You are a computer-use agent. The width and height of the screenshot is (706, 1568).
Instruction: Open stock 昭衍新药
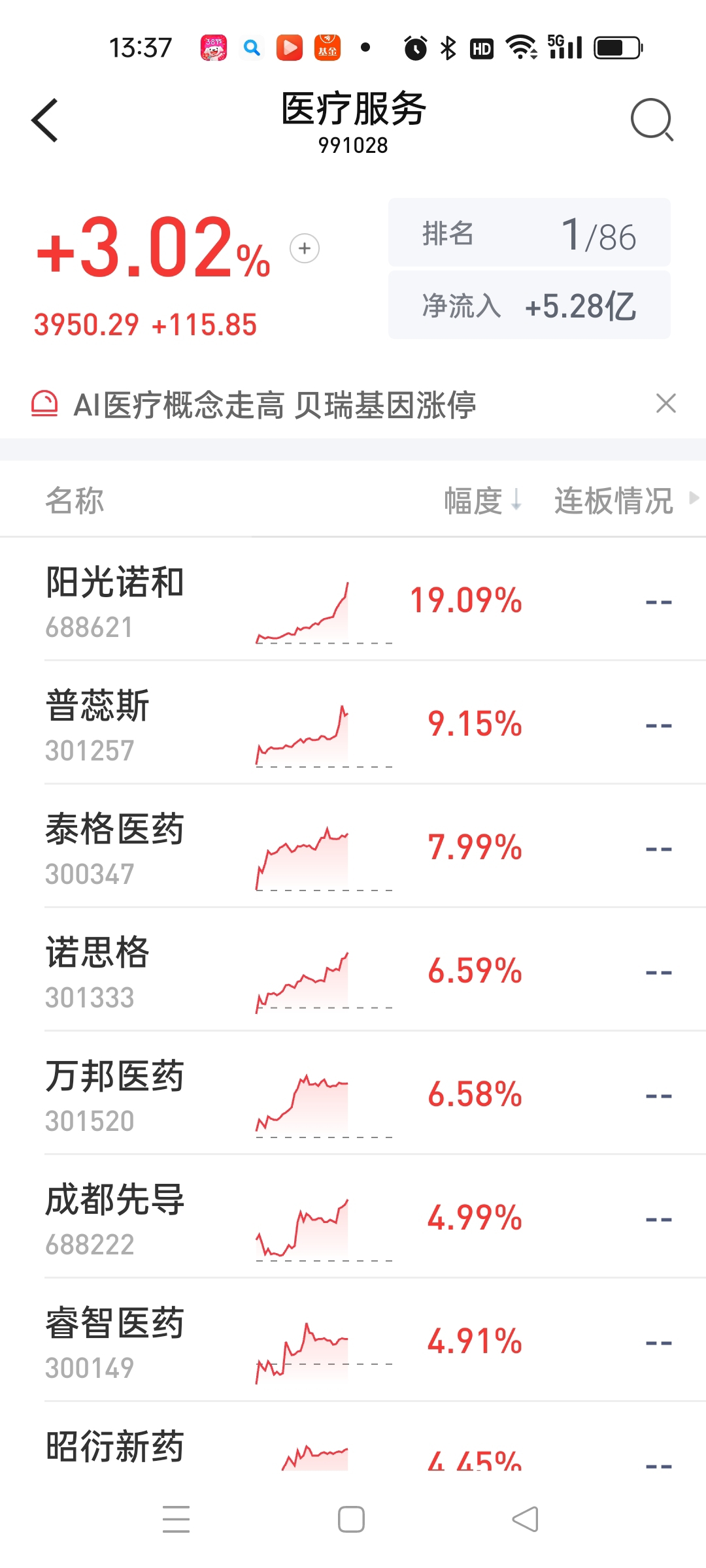click(x=353, y=1437)
